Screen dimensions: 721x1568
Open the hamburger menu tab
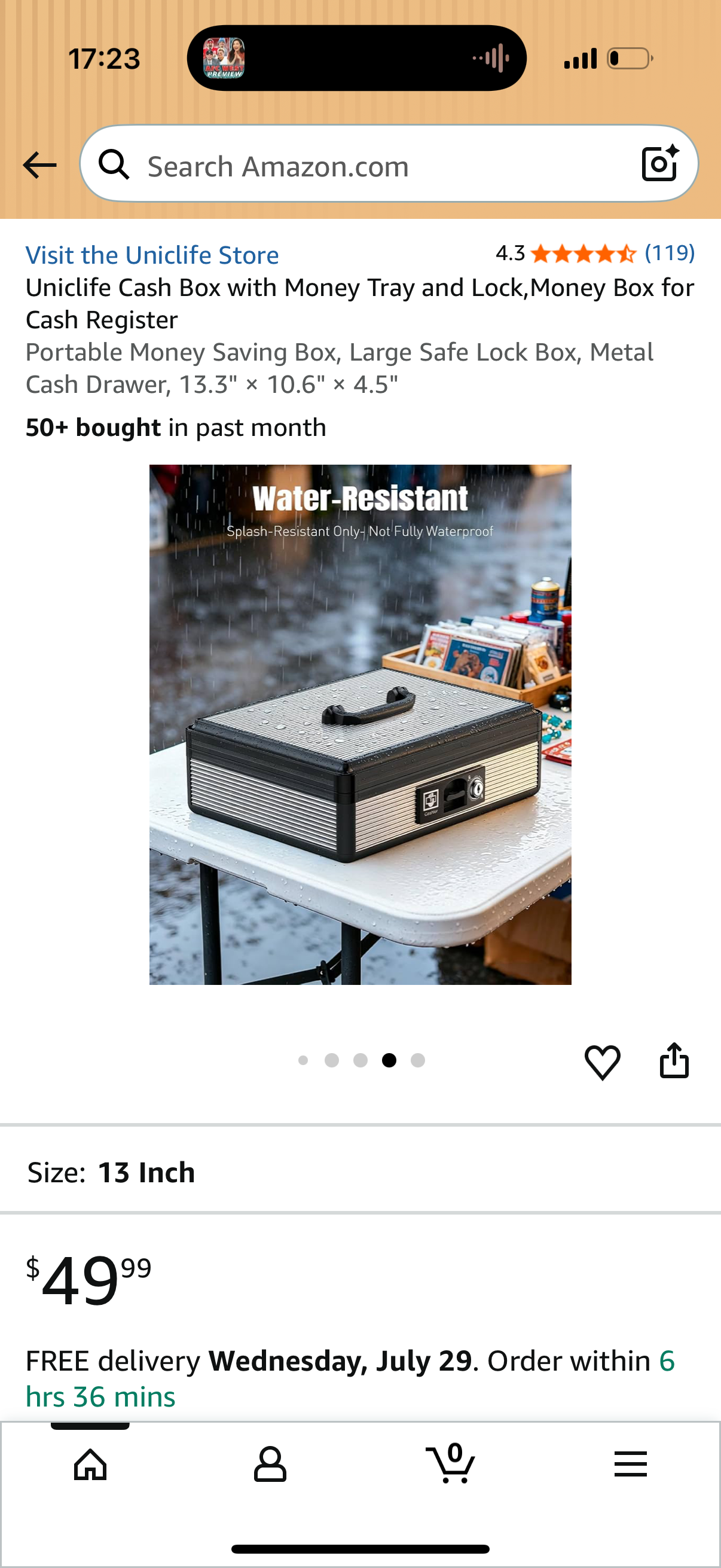[x=630, y=1464]
